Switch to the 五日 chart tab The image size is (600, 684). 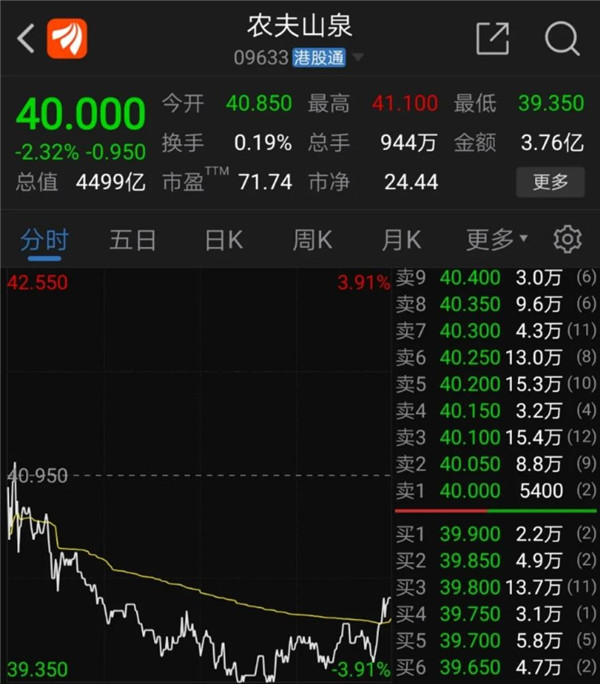pyautogui.click(x=132, y=240)
